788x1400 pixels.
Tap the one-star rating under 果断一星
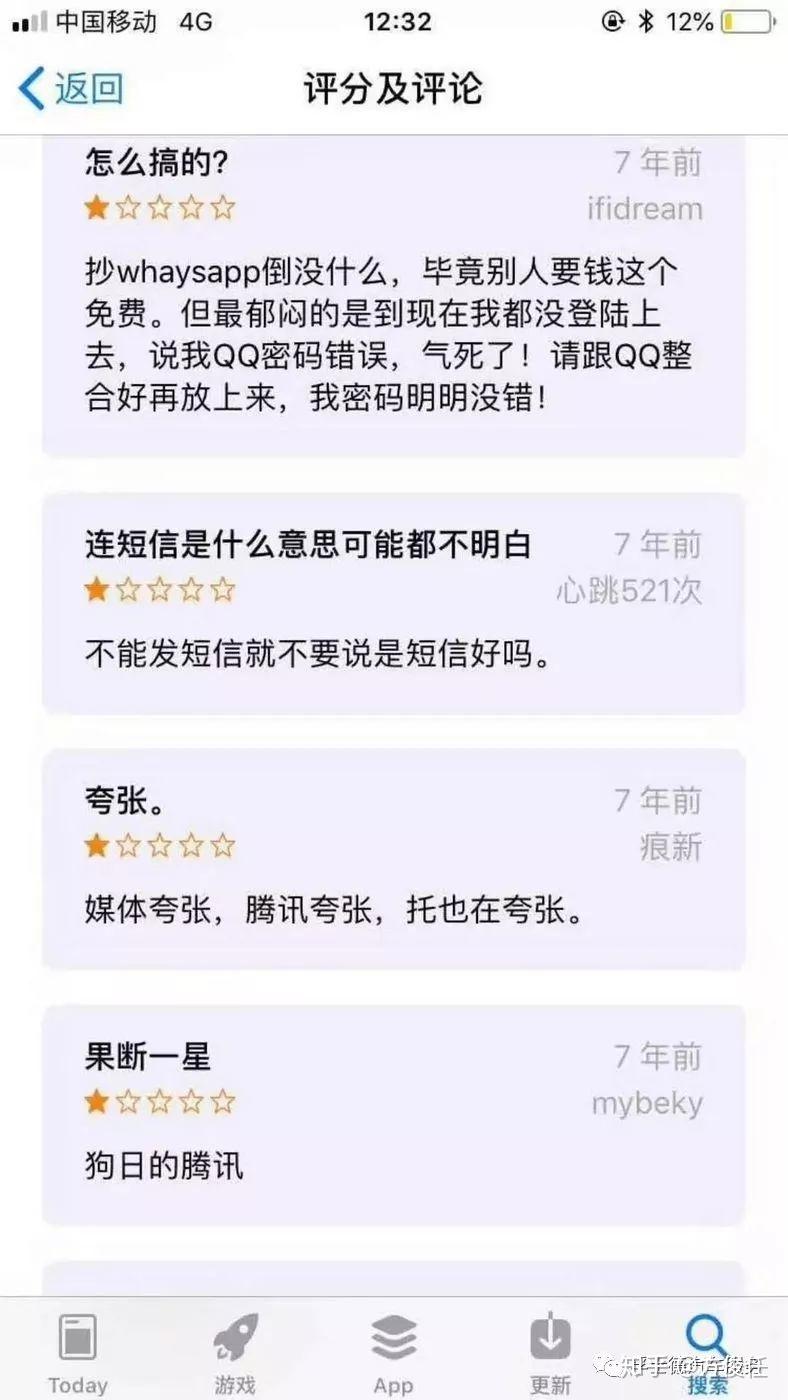(96, 1102)
